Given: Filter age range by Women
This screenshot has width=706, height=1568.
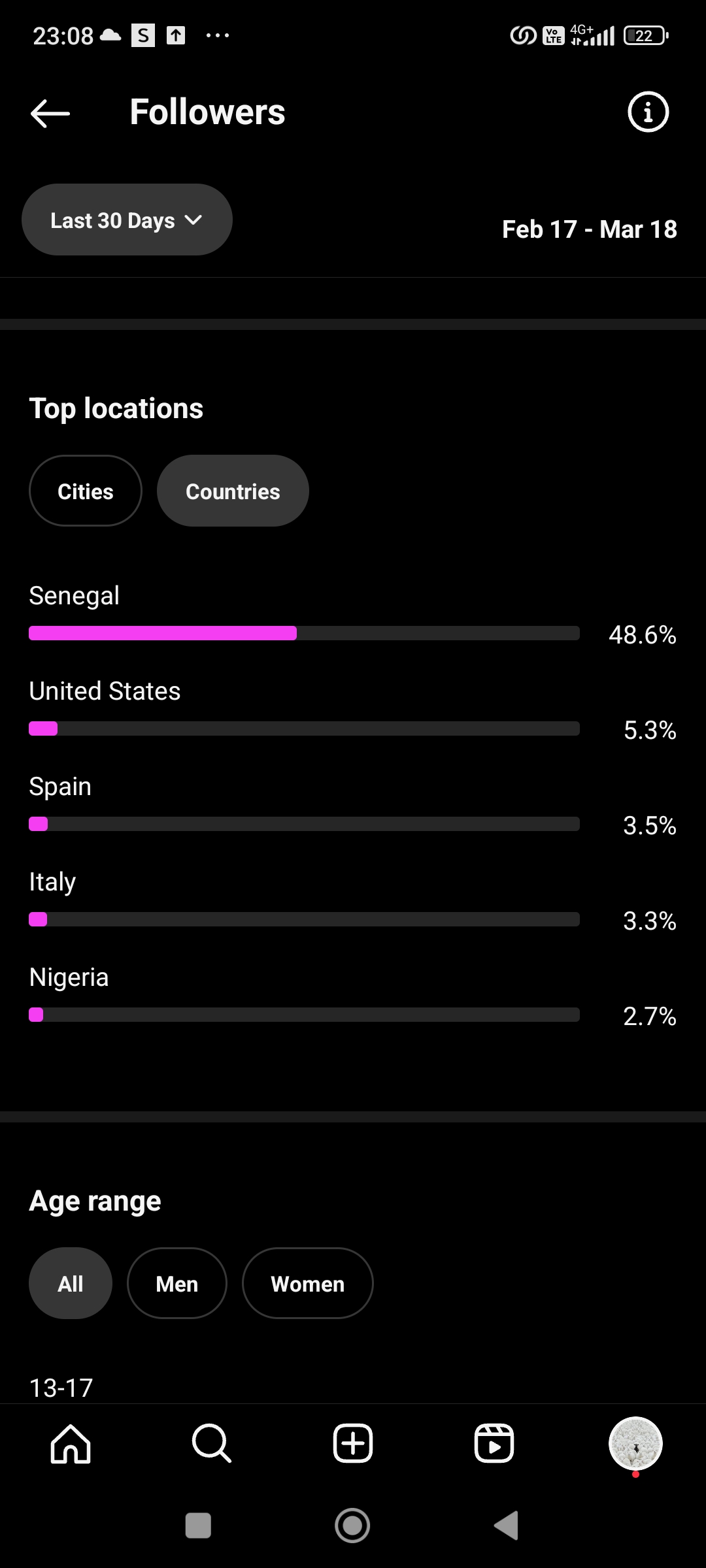Looking at the screenshot, I should (x=308, y=1283).
